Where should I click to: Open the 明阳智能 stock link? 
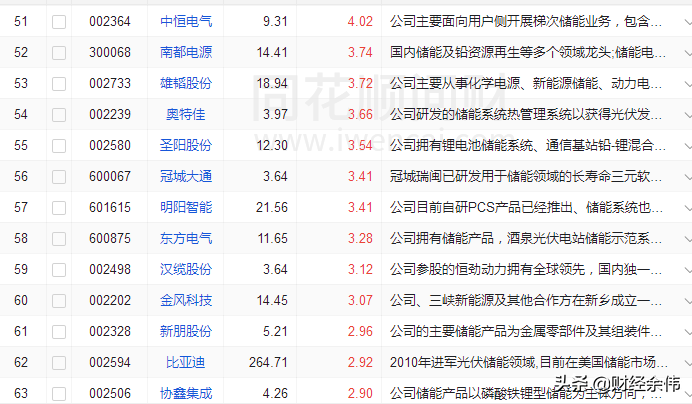pos(186,207)
